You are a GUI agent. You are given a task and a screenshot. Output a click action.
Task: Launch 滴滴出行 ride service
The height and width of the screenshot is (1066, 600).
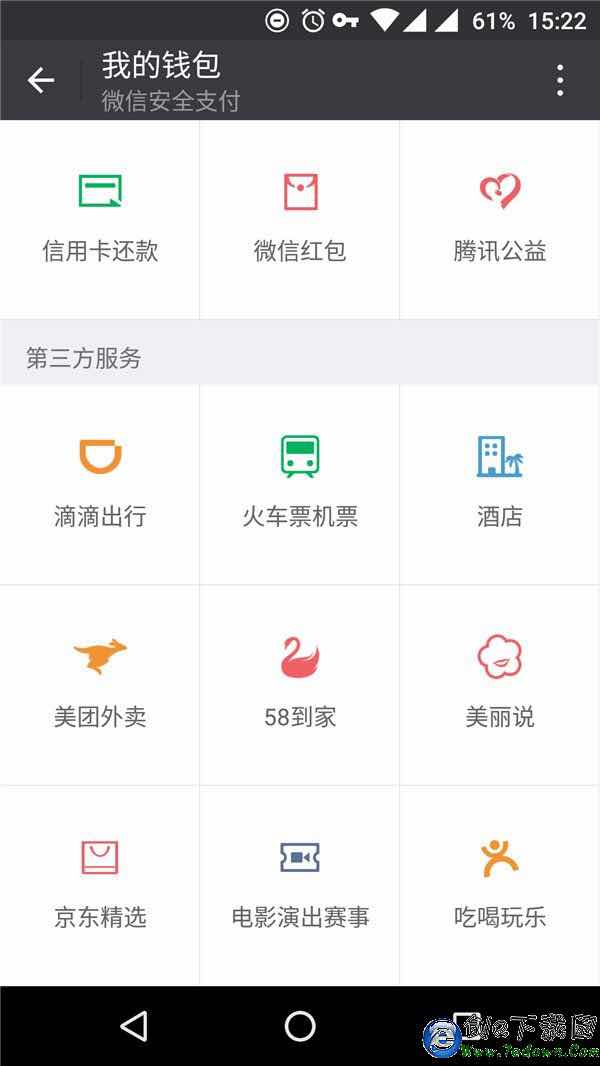pos(100,484)
